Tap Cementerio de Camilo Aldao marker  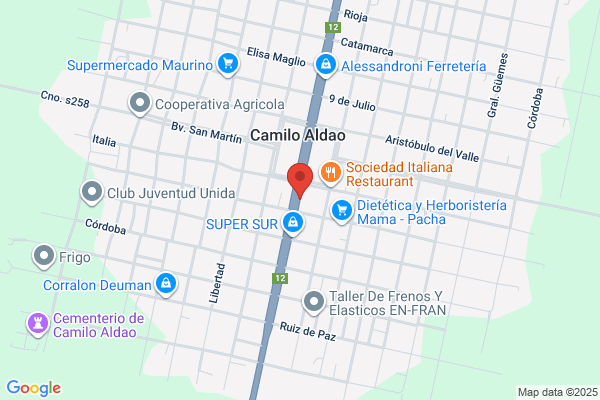38,325
